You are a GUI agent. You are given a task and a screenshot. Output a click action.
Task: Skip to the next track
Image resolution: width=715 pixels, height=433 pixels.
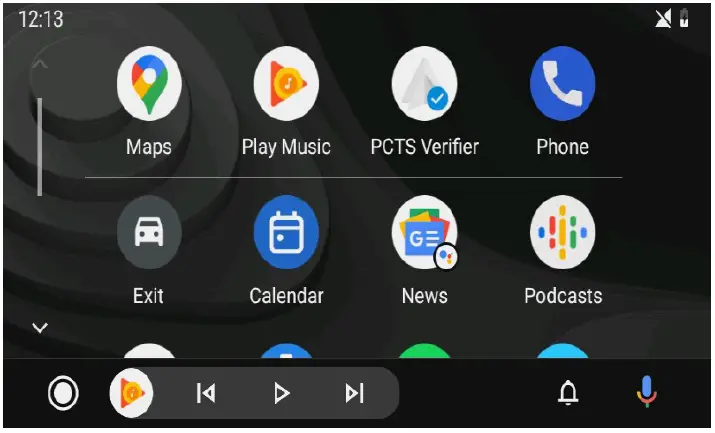coord(354,393)
